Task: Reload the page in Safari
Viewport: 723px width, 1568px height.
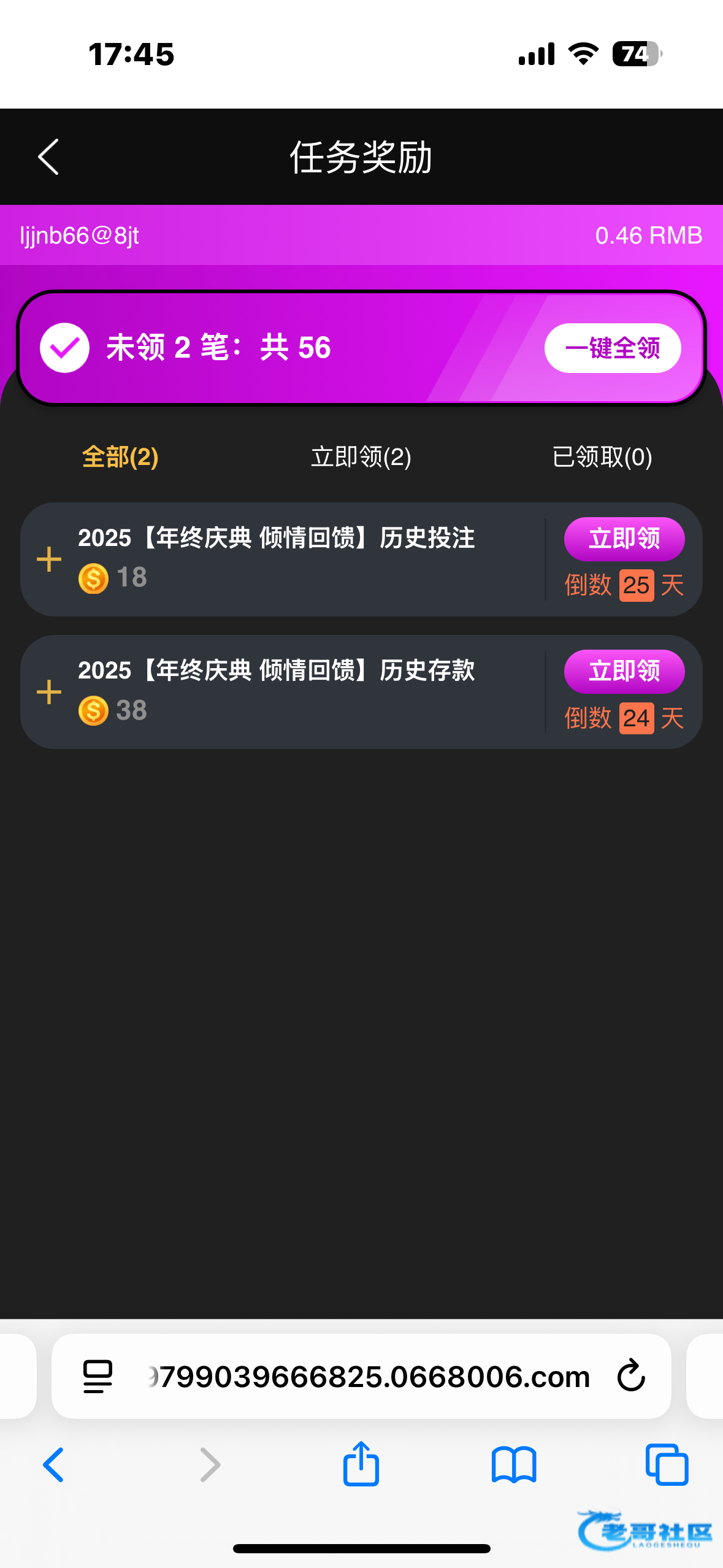Action: pyautogui.click(x=631, y=1376)
